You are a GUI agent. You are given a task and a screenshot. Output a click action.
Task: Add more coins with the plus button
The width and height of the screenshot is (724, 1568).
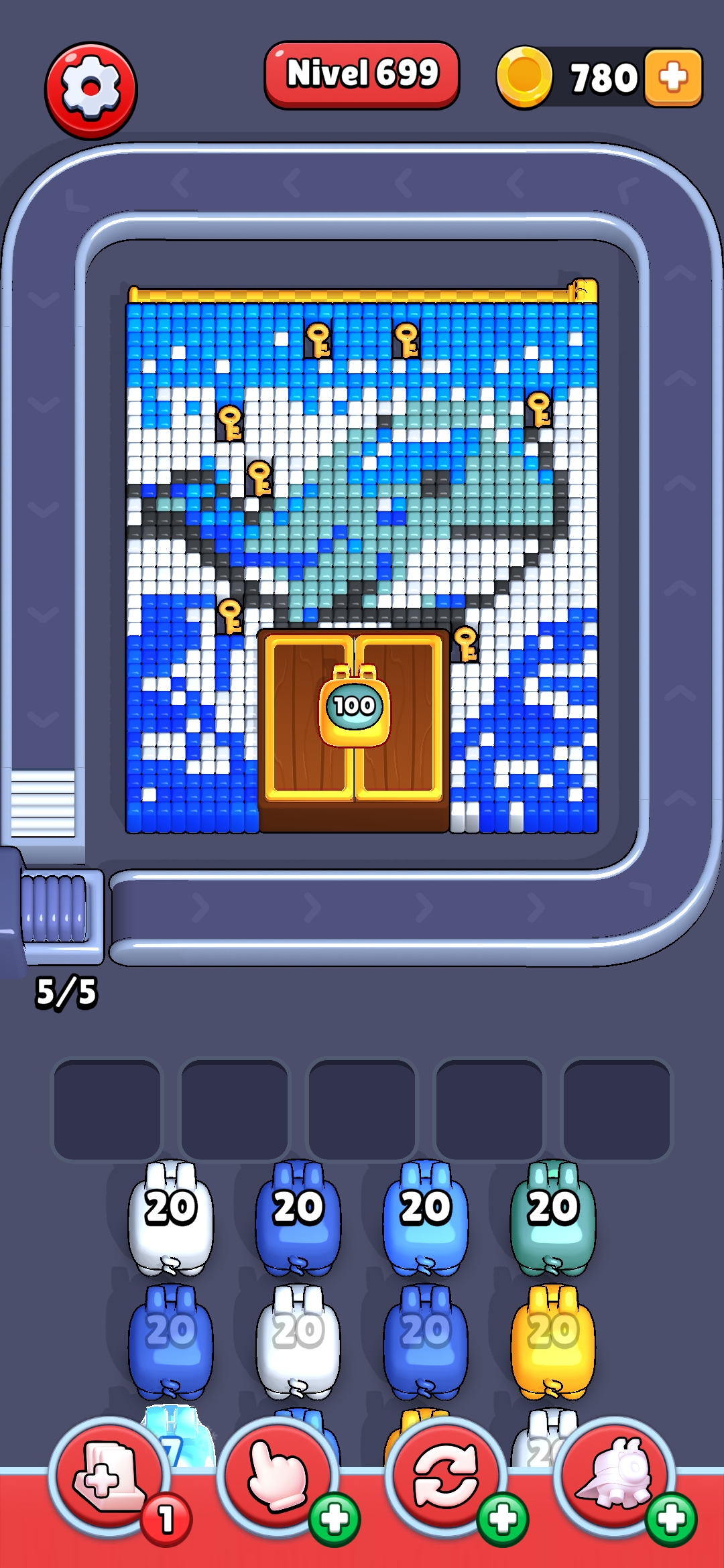pos(673,77)
